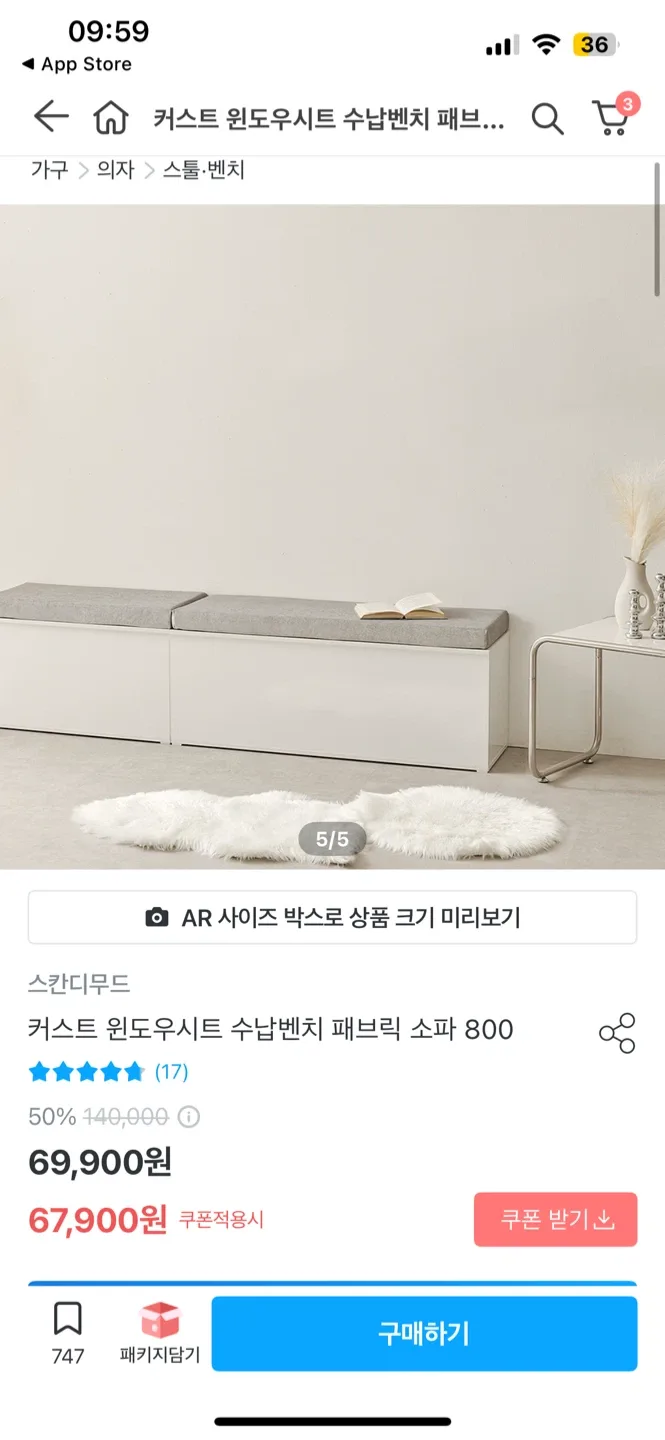Share this product
665x1440 pixels.
[617, 1033]
